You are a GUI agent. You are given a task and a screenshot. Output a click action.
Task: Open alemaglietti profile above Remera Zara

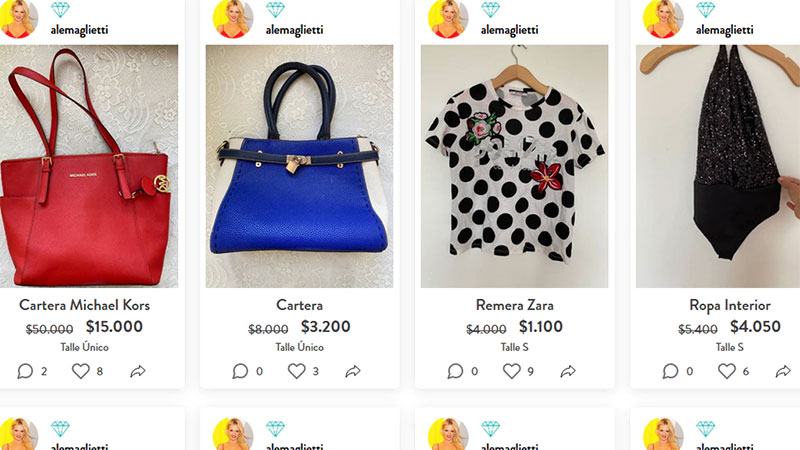point(510,30)
